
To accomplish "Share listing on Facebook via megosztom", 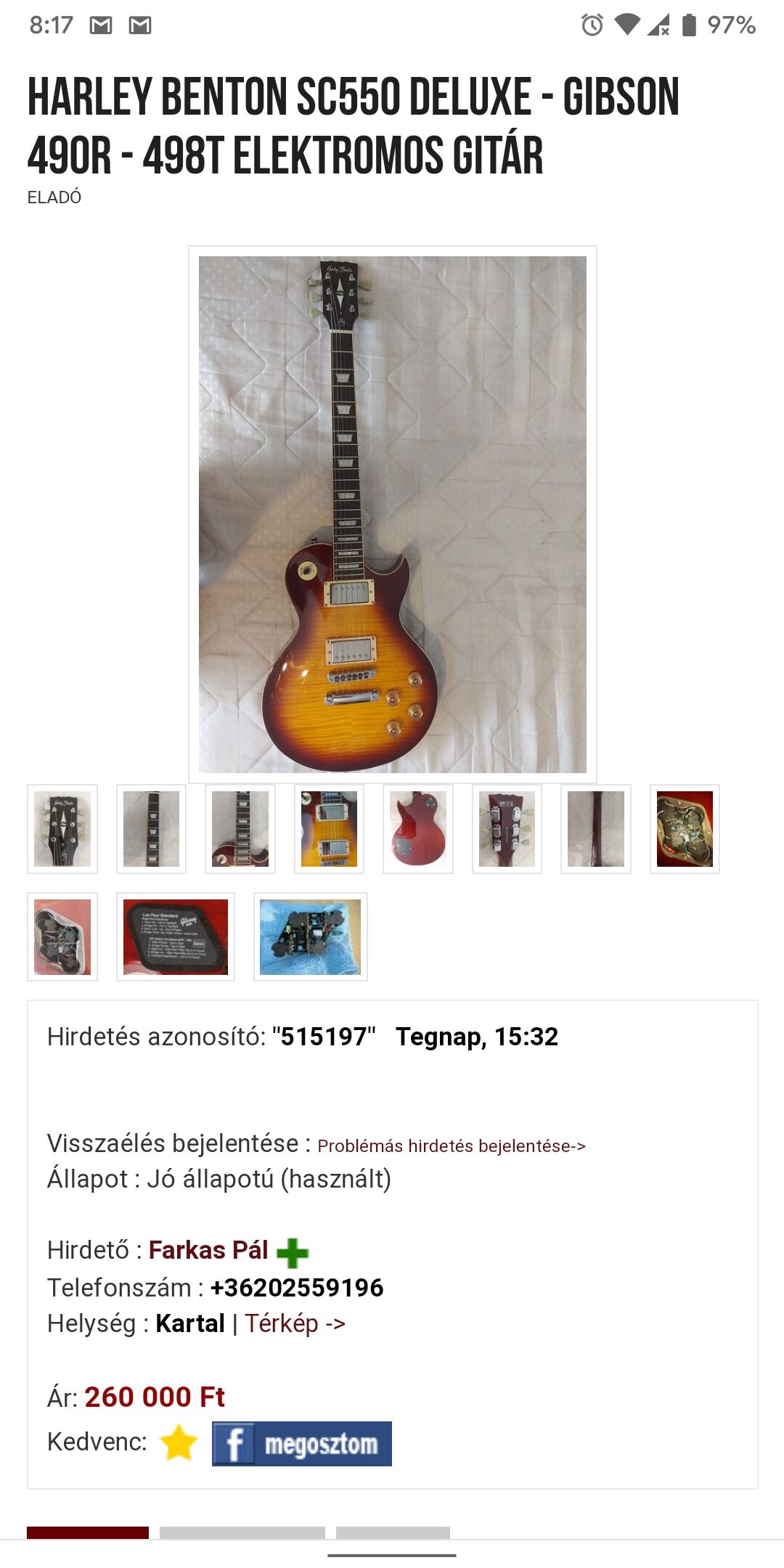I will 302,1443.
